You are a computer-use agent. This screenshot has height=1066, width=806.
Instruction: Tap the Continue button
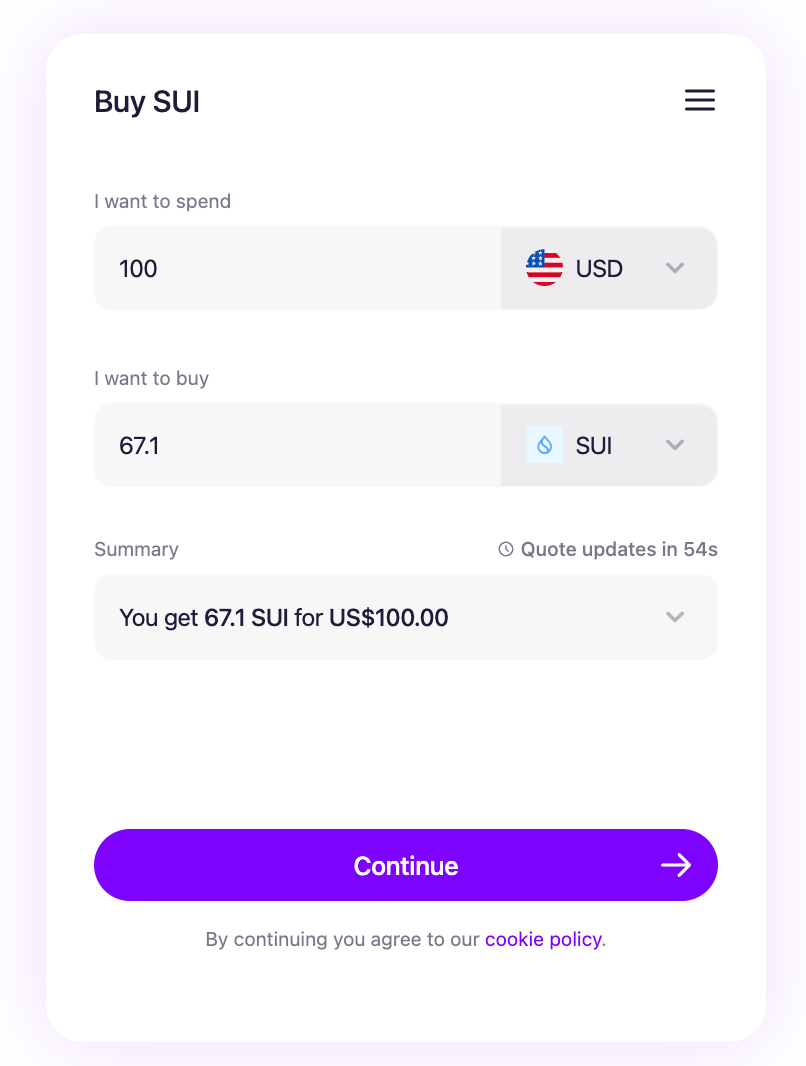(405, 865)
